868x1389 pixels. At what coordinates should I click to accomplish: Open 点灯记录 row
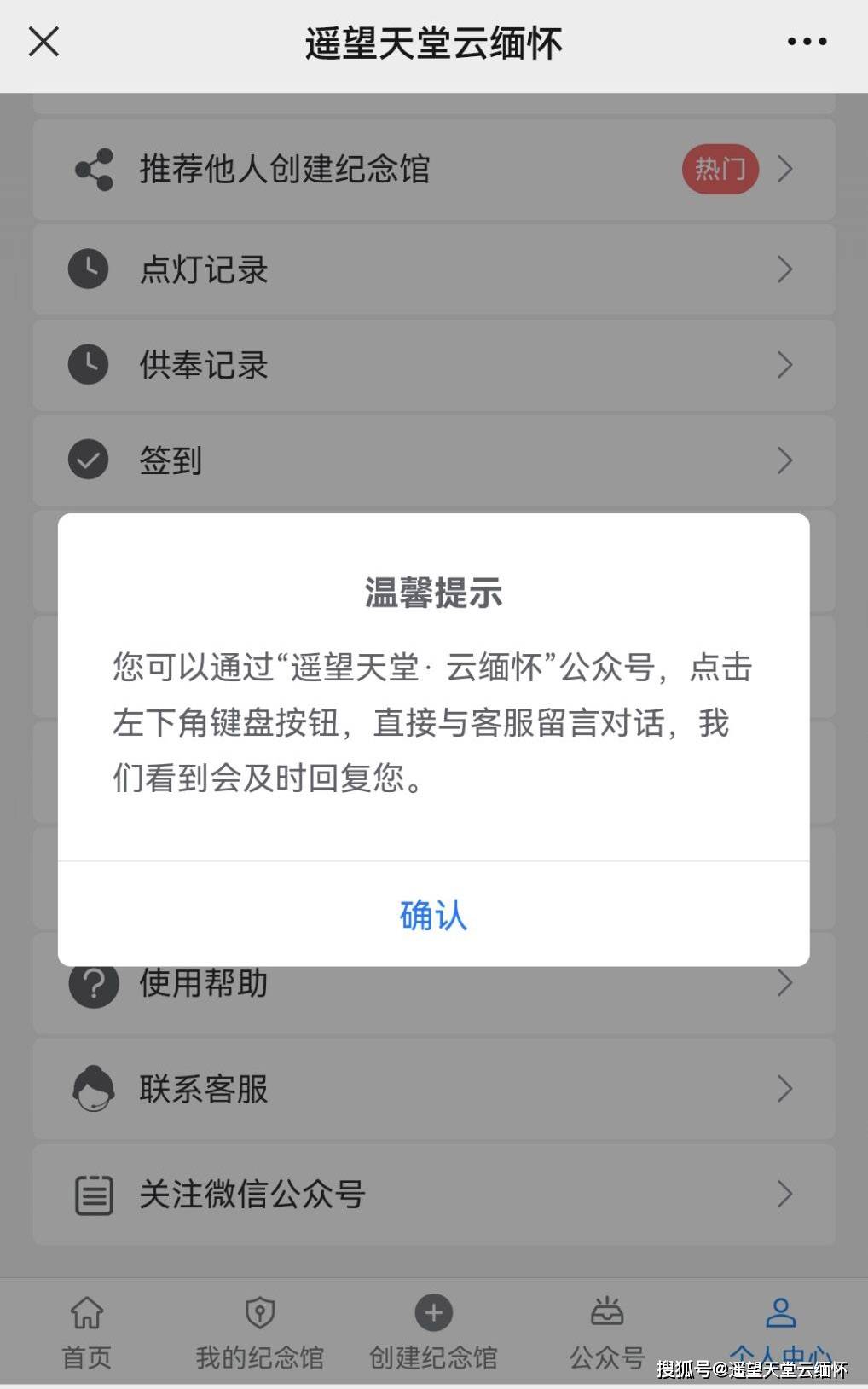433,269
